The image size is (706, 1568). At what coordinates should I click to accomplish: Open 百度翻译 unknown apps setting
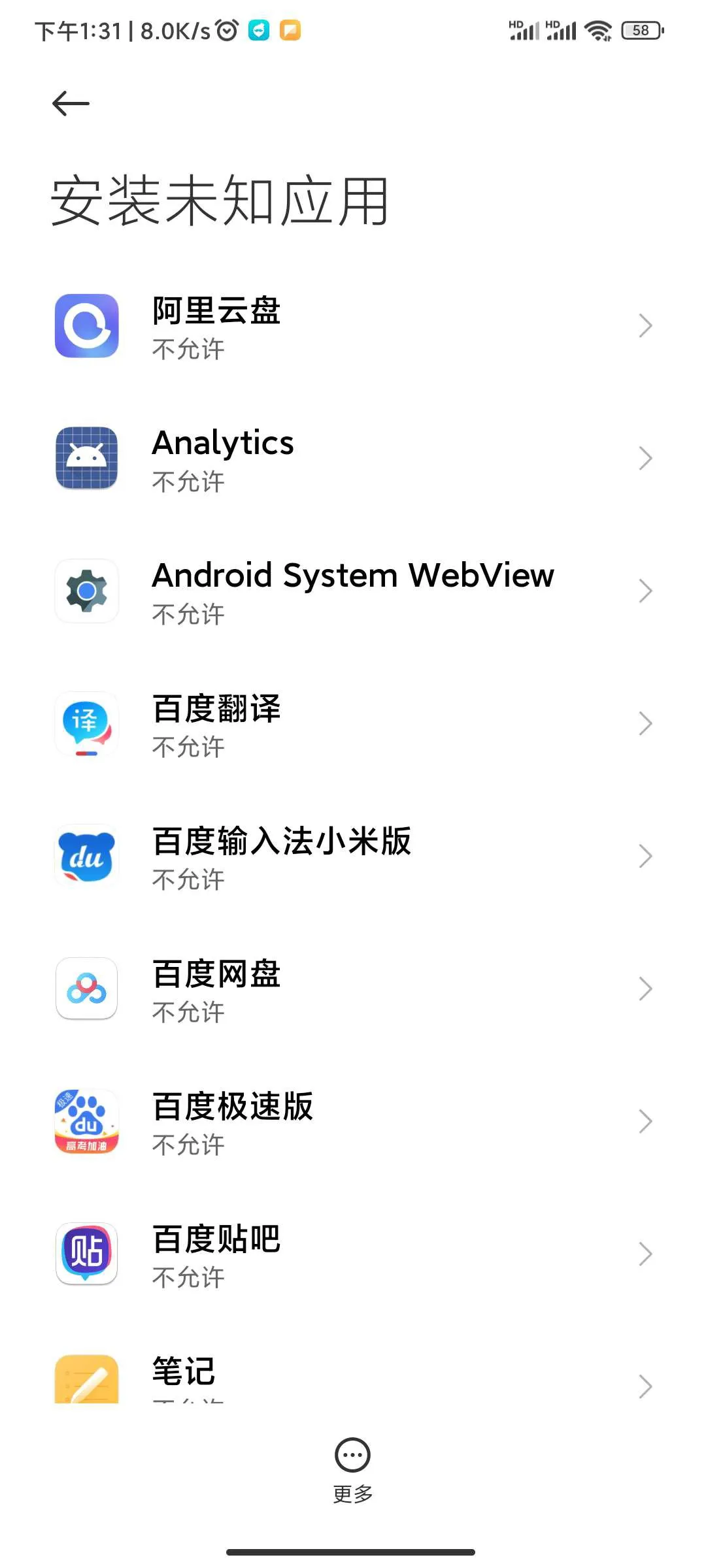[353, 724]
